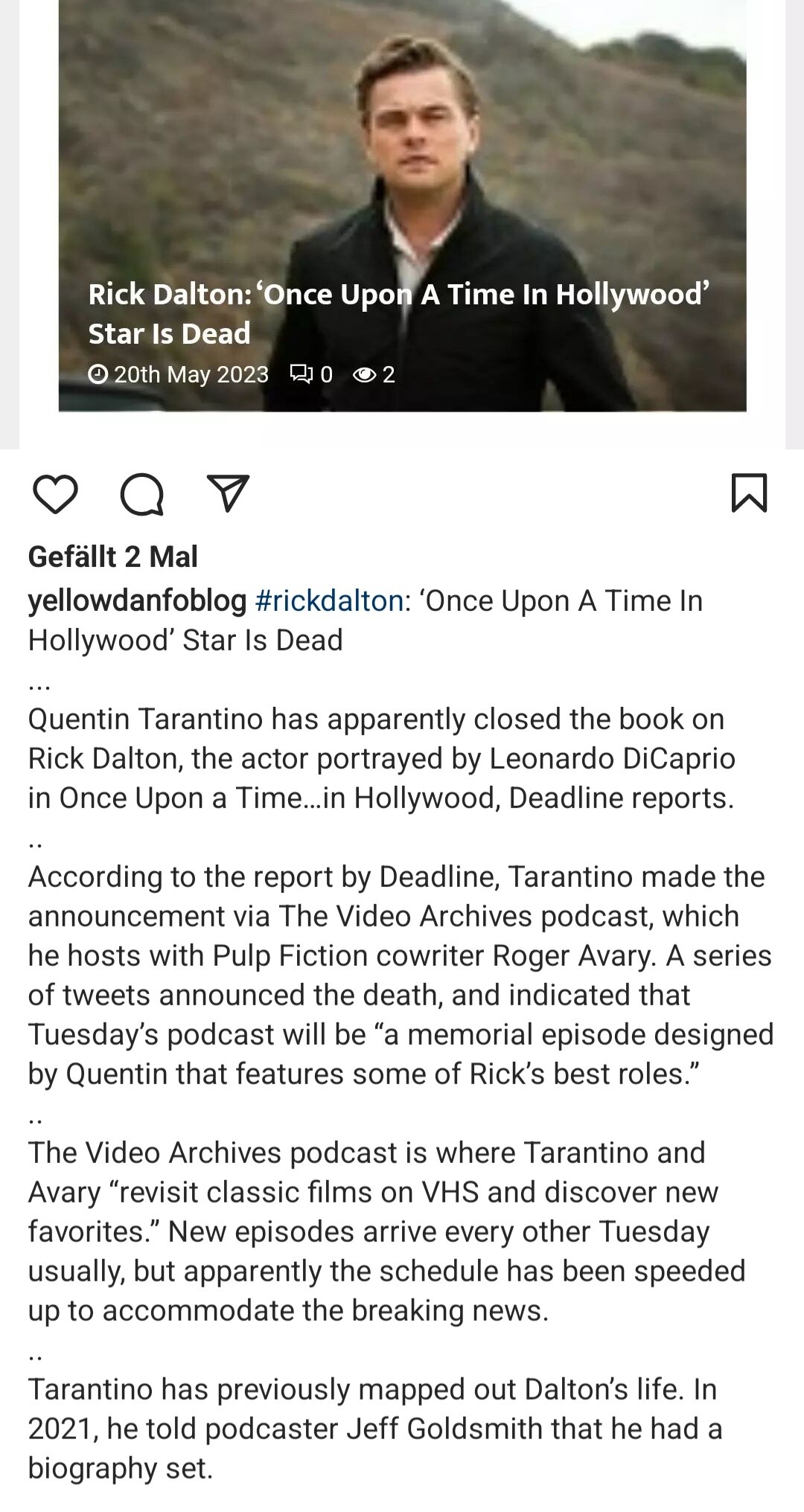This screenshot has width=804, height=1512.
Task: View who liked via Gefällt 2 Mal
Action: [113, 557]
